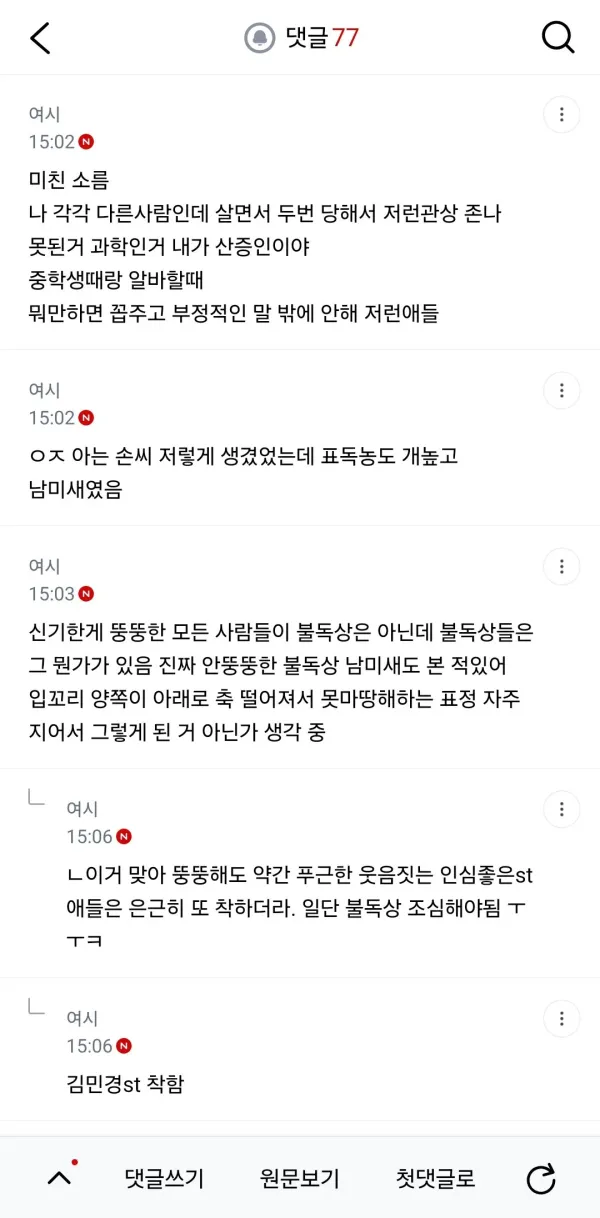Viewport: 600px width, 1218px height.
Task: Tap 댓글쓰기 to write a comment
Action: coord(164,1178)
